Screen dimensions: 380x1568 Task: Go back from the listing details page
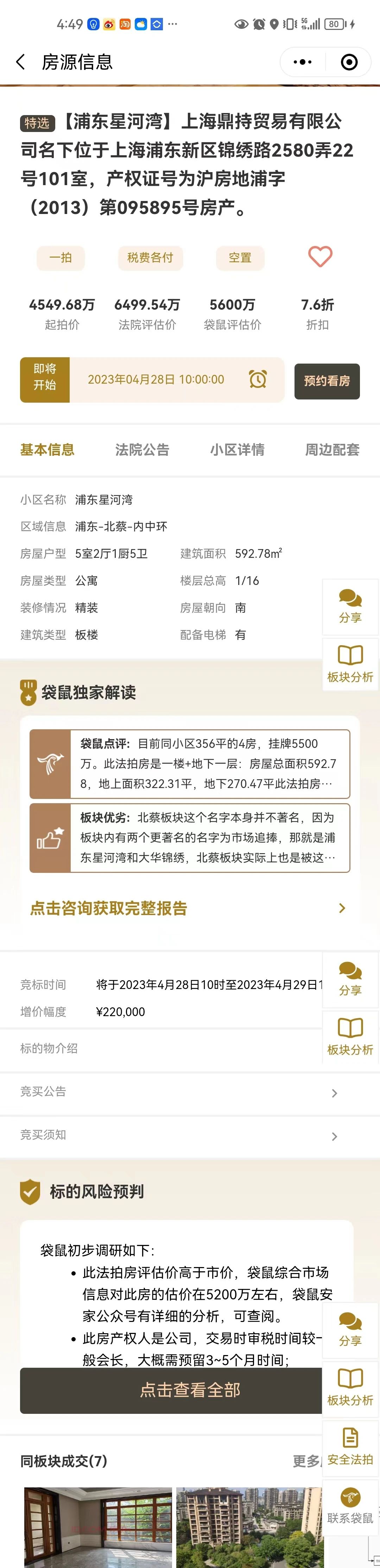tap(21, 62)
